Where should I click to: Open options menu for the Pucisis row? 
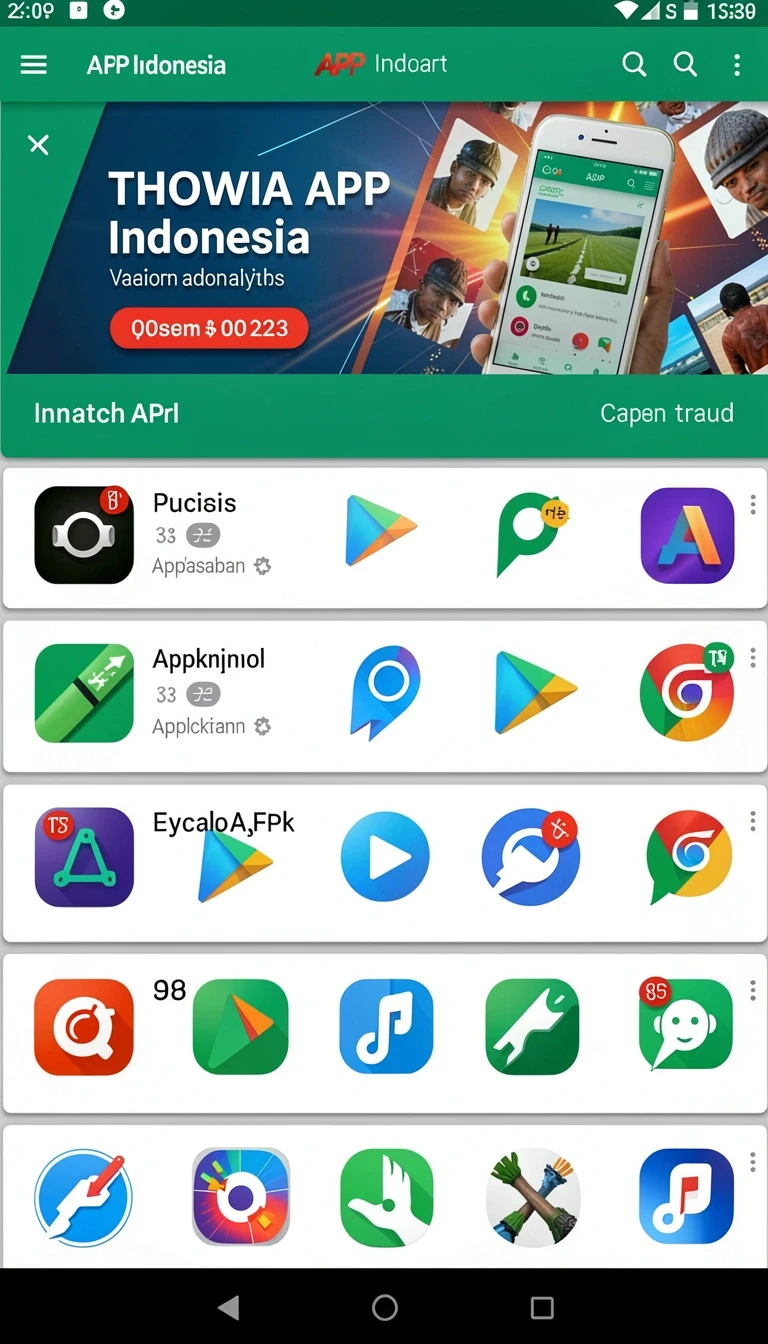click(x=753, y=505)
